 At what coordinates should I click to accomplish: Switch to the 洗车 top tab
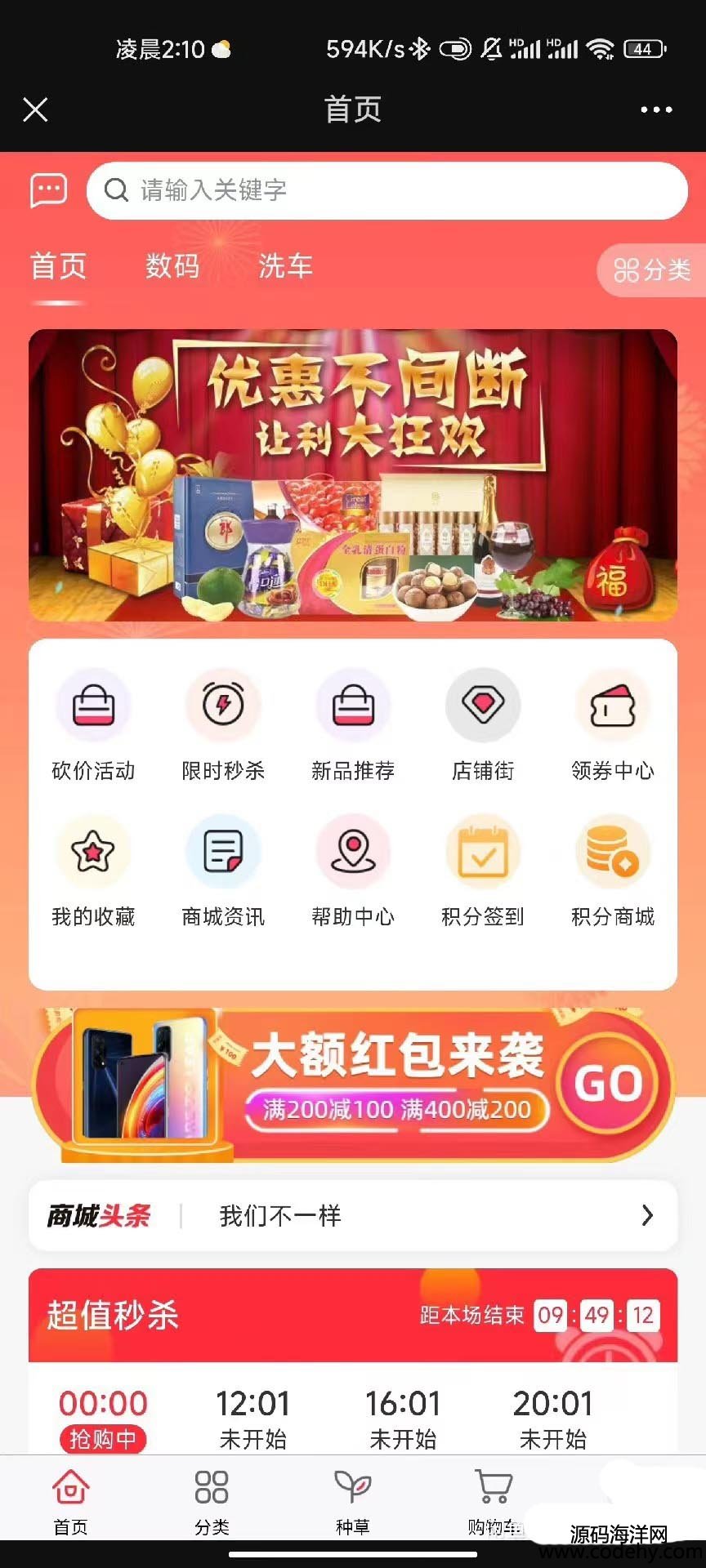285,266
